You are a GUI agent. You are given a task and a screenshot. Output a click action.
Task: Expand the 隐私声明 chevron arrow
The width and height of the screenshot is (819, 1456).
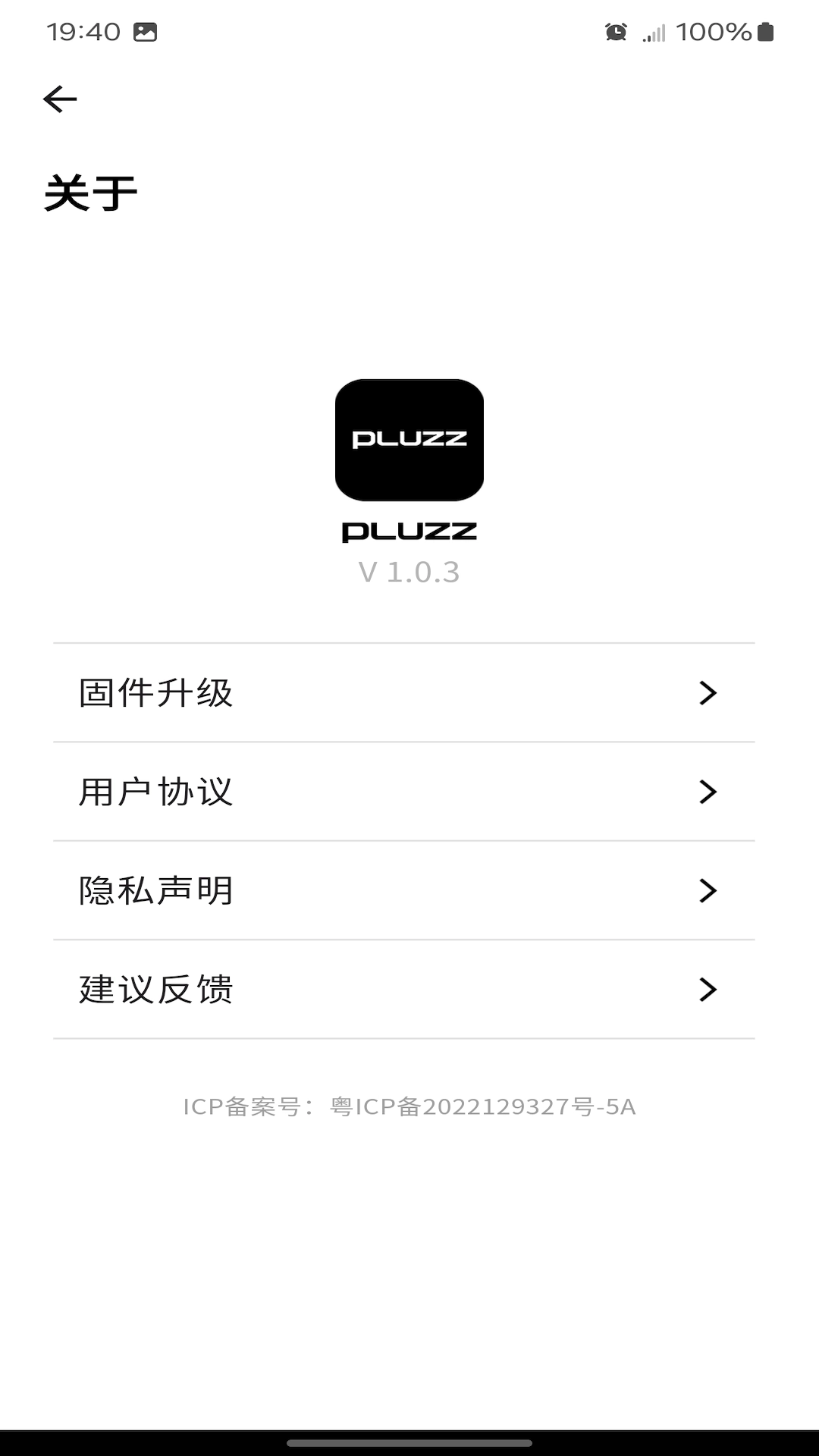point(708,890)
